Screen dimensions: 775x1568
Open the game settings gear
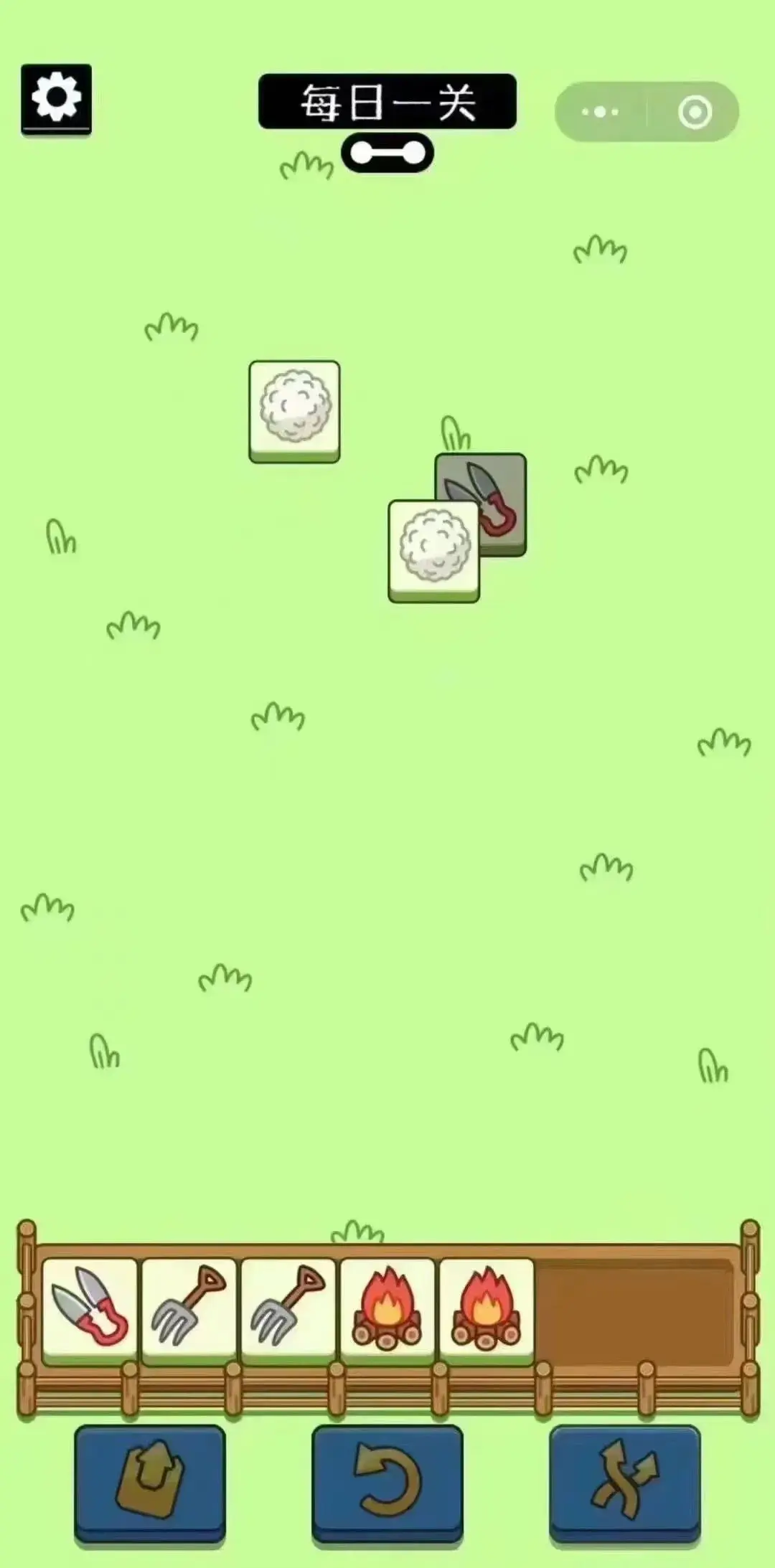(56, 98)
